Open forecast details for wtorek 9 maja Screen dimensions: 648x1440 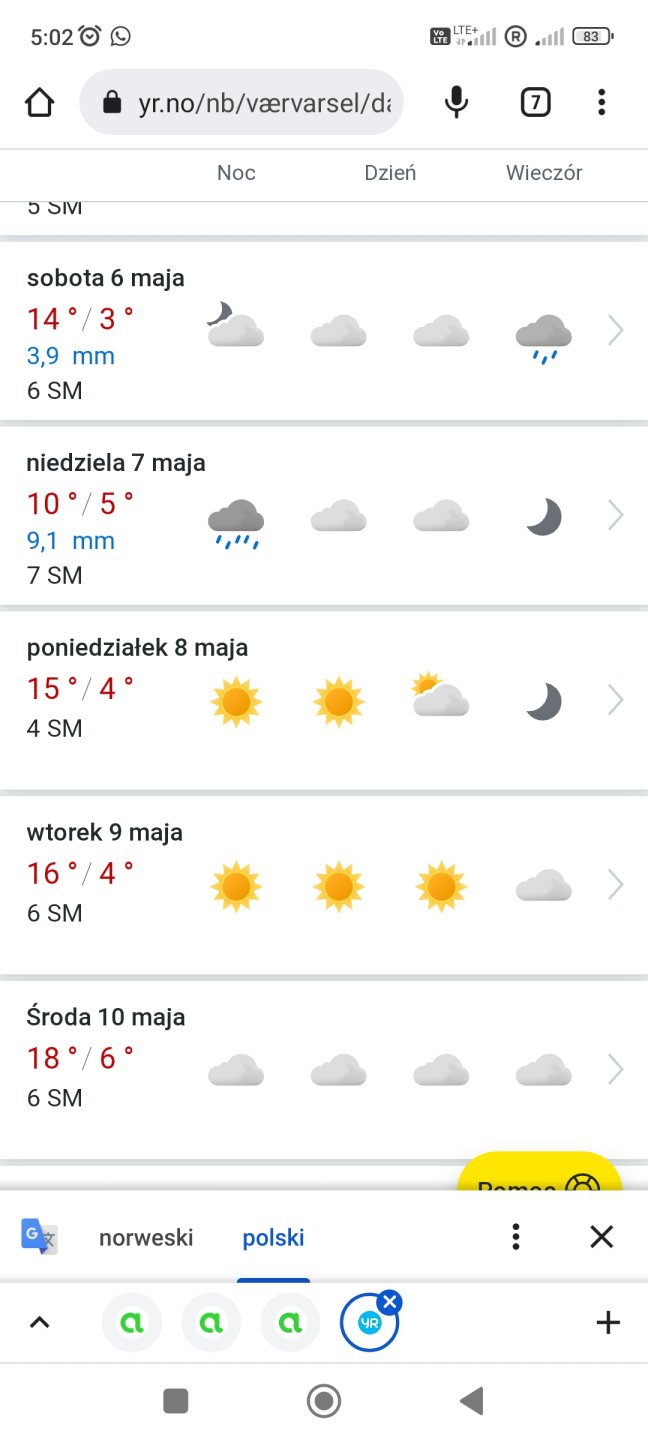(616, 885)
